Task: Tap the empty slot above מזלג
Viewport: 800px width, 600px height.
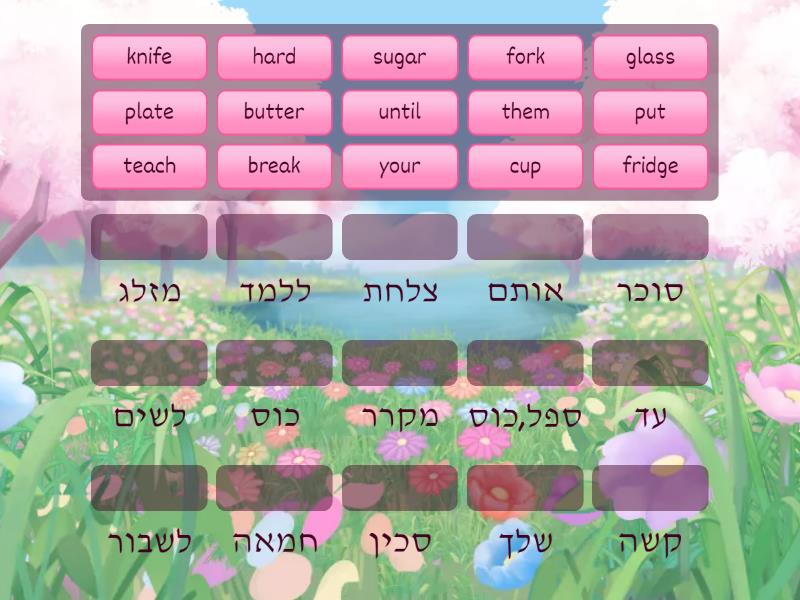Action: coord(149,237)
